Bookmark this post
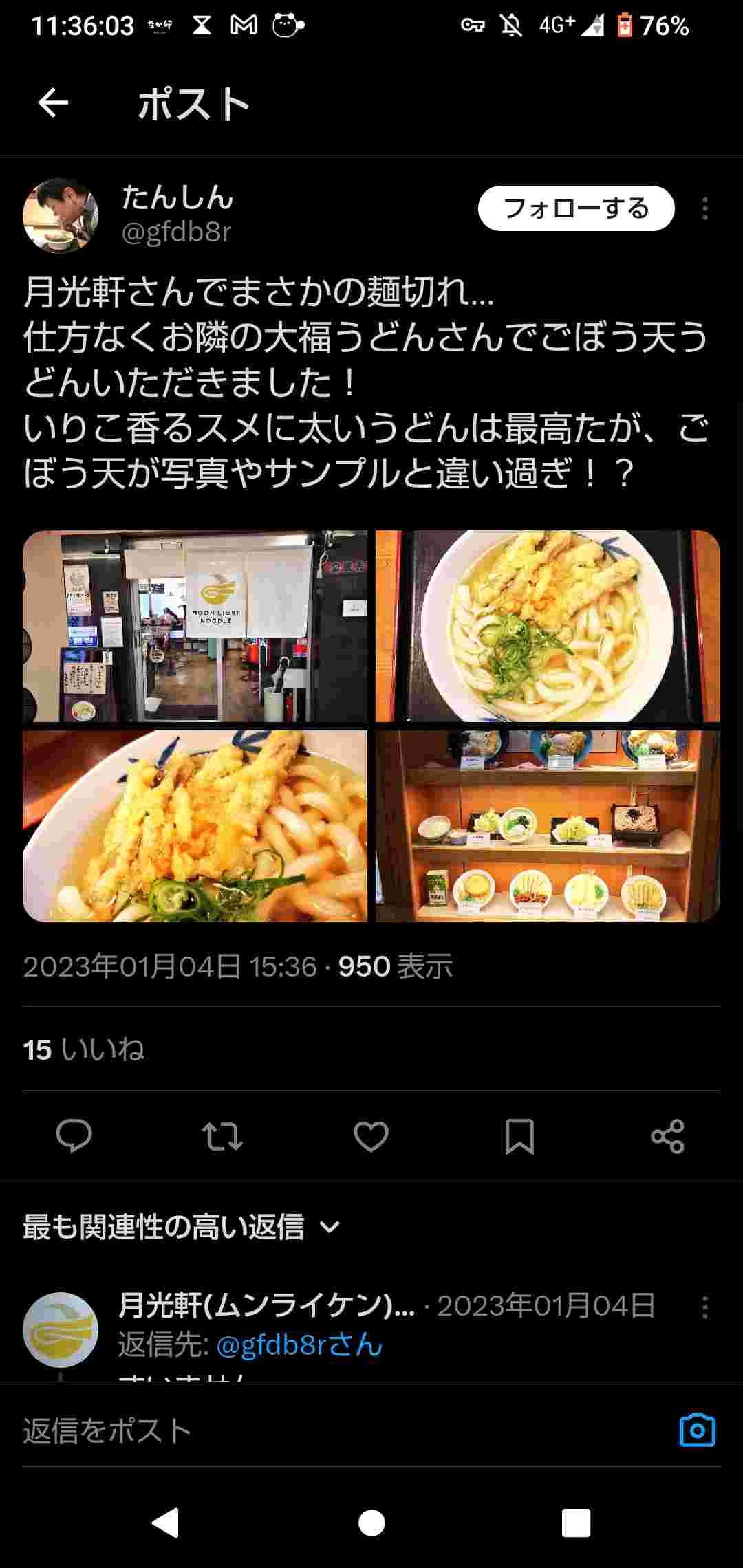Viewport: 743px width, 1568px height. (519, 1136)
